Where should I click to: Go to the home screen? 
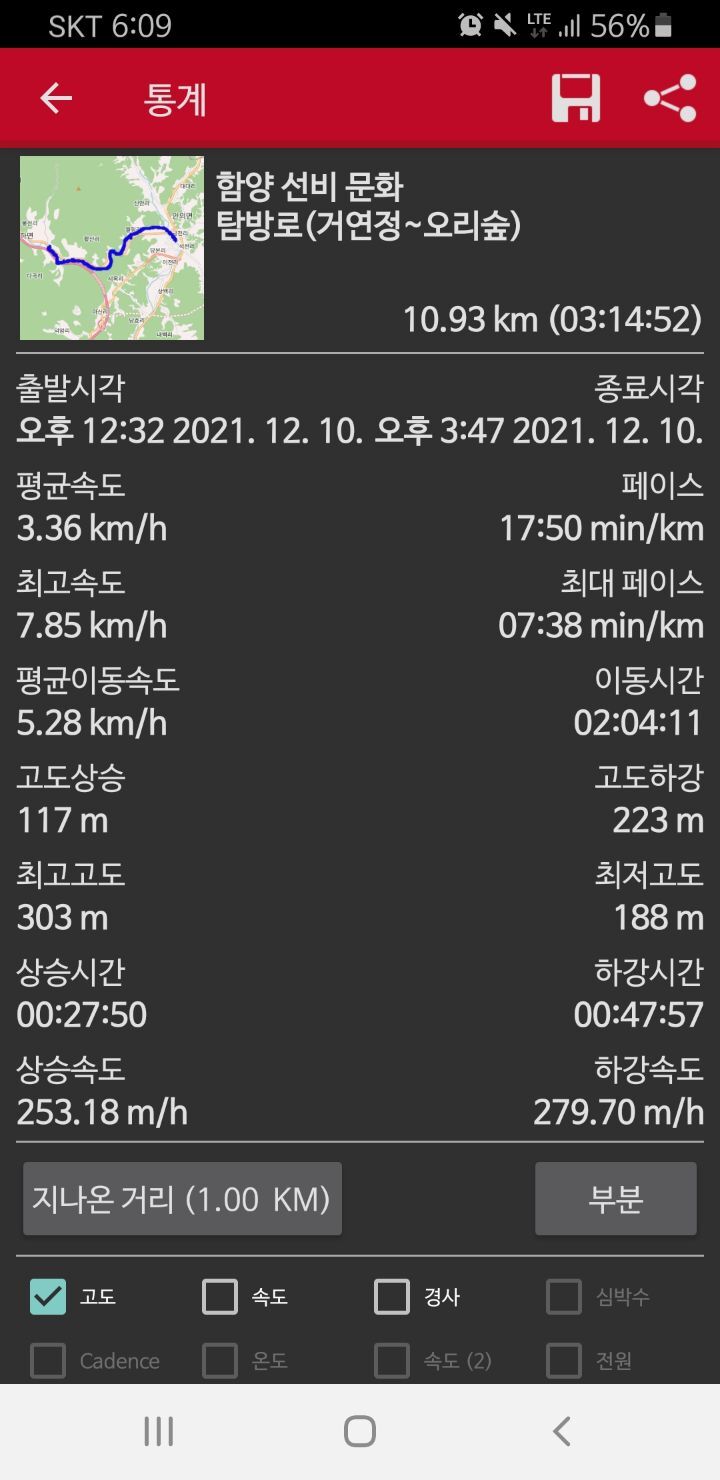point(360,1431)
